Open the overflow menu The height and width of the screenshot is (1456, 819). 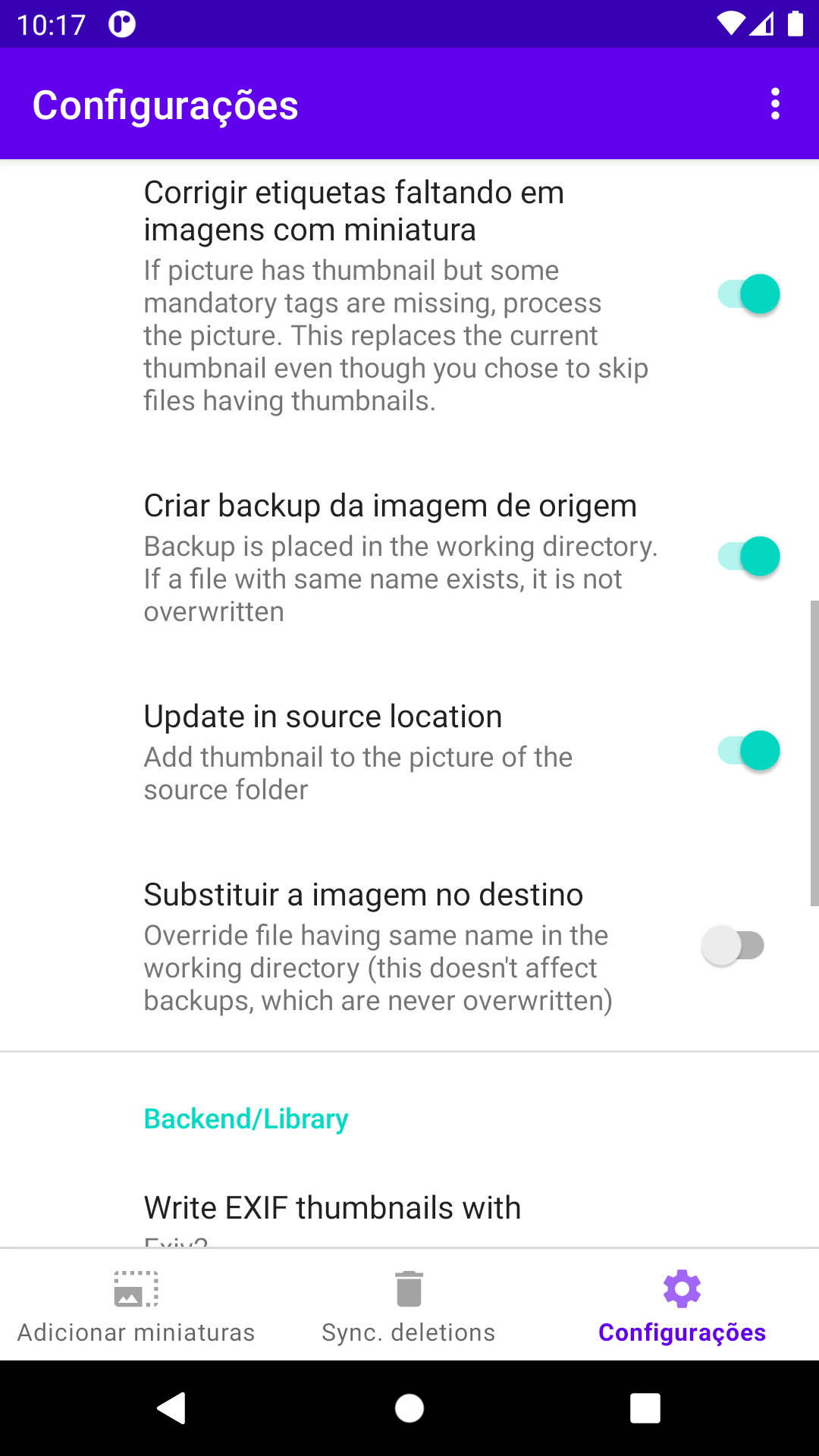pos(774,104)
